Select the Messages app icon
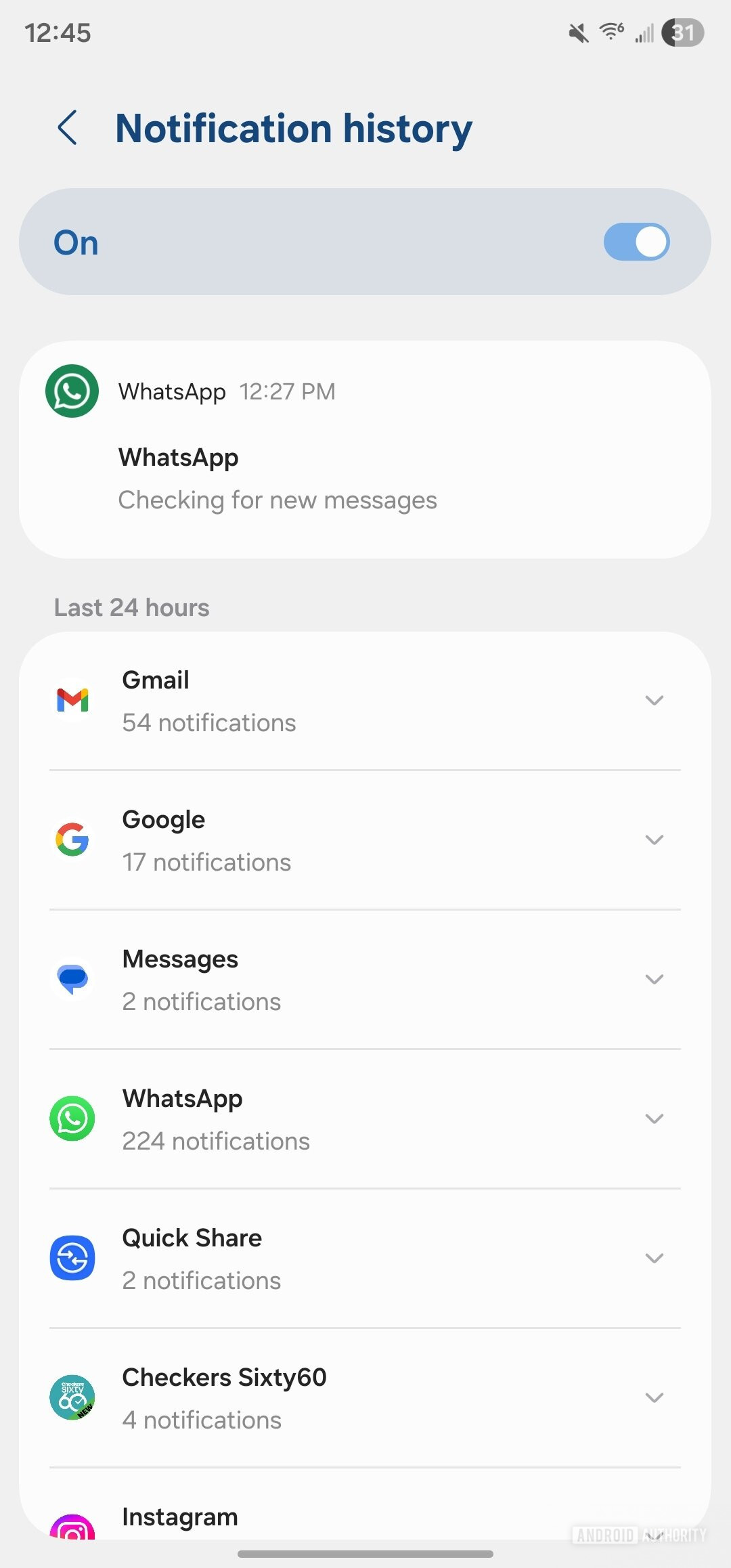The image size is (731, 1568). coord(72,980)
